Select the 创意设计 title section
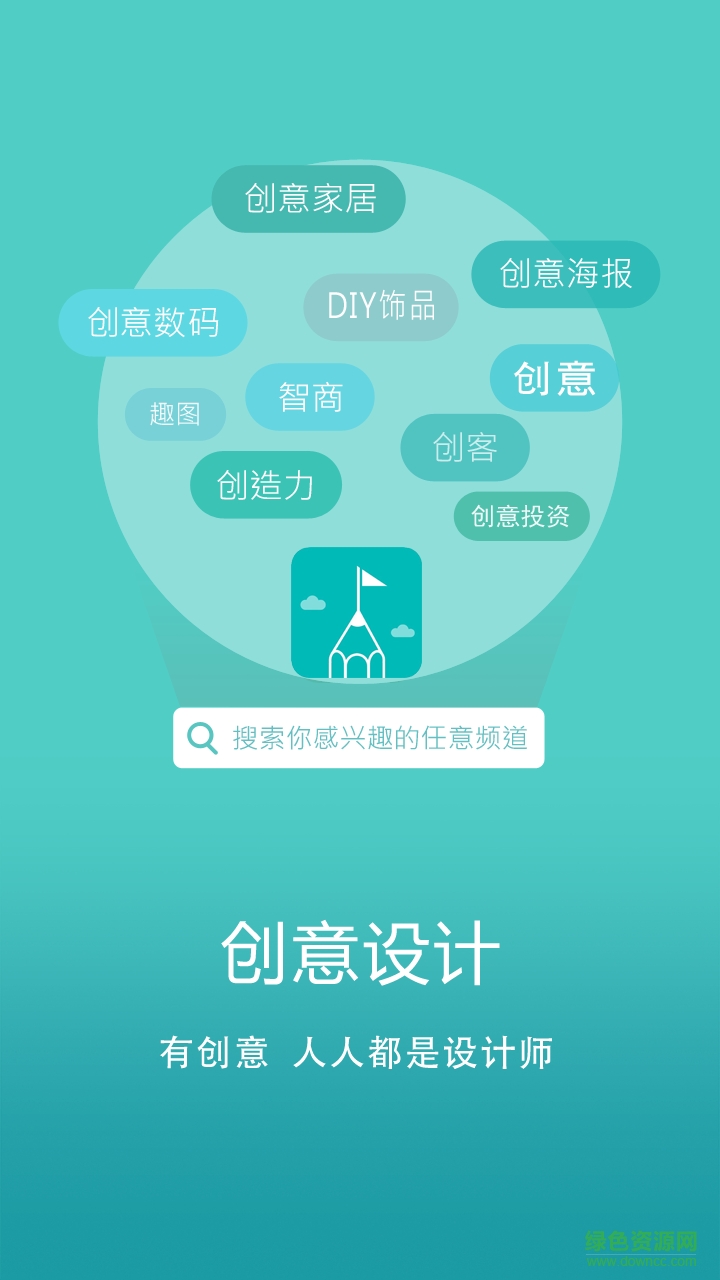Screen dimensions: 720x1280 (x=360, y=951)
